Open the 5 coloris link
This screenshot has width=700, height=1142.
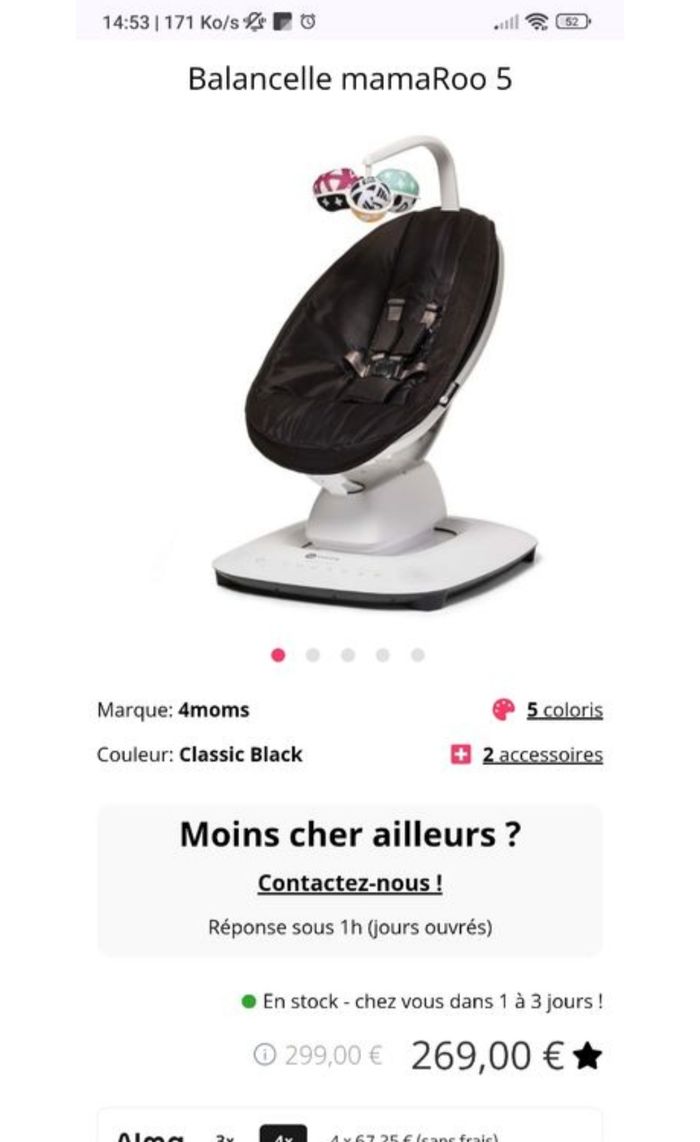pos(564,710)
